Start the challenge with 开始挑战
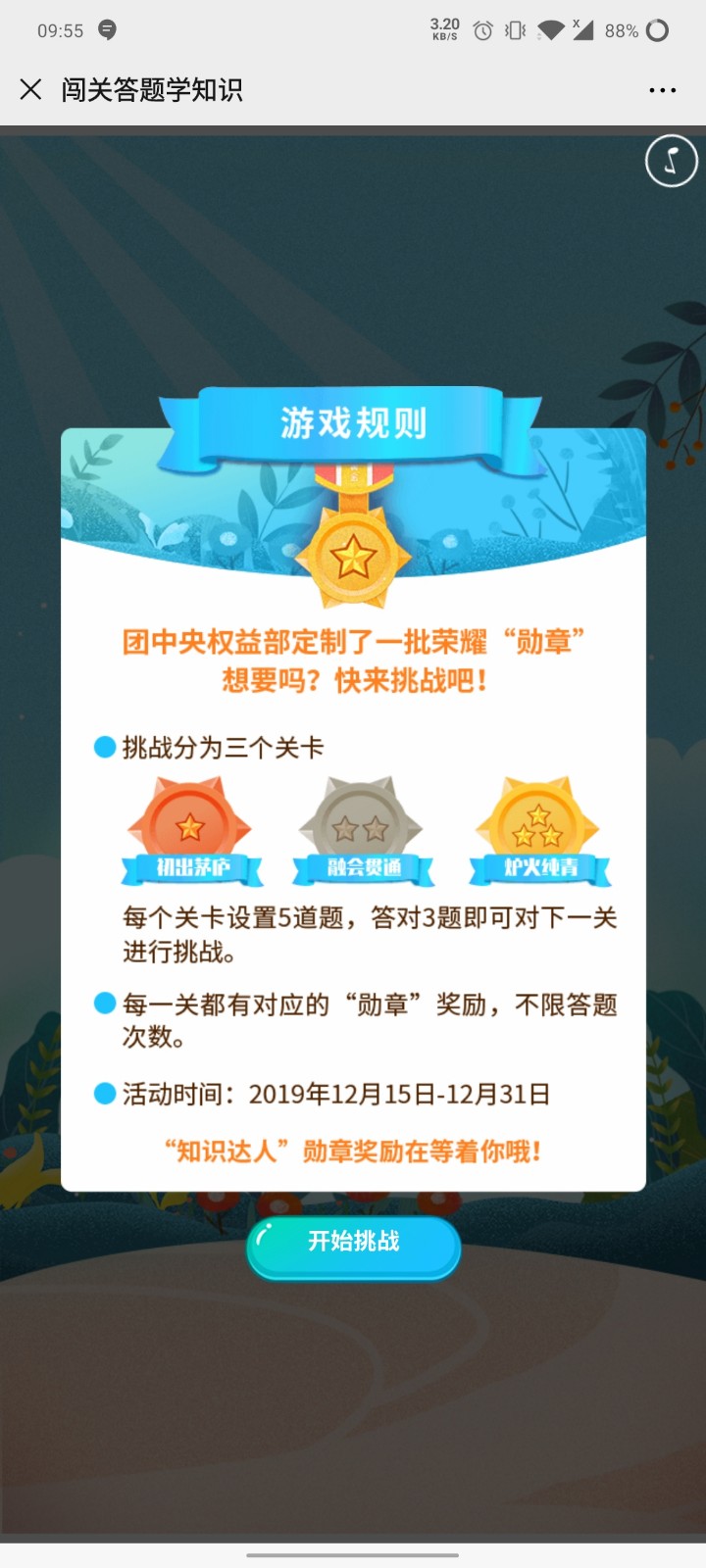Screen dimensions: 706x1568 coord(353,1245)
